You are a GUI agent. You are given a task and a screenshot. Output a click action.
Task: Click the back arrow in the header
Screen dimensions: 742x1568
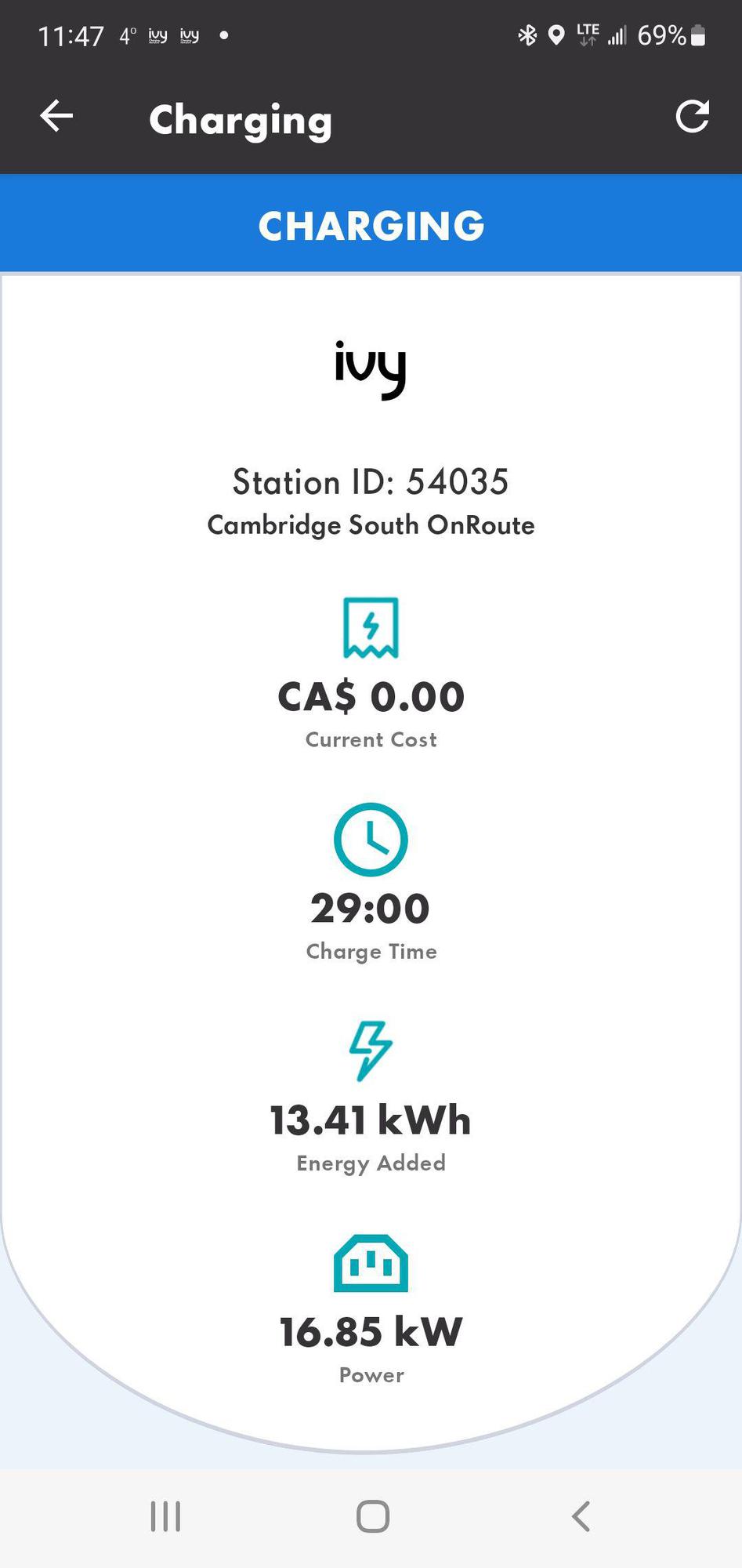(x=55, y=117)
